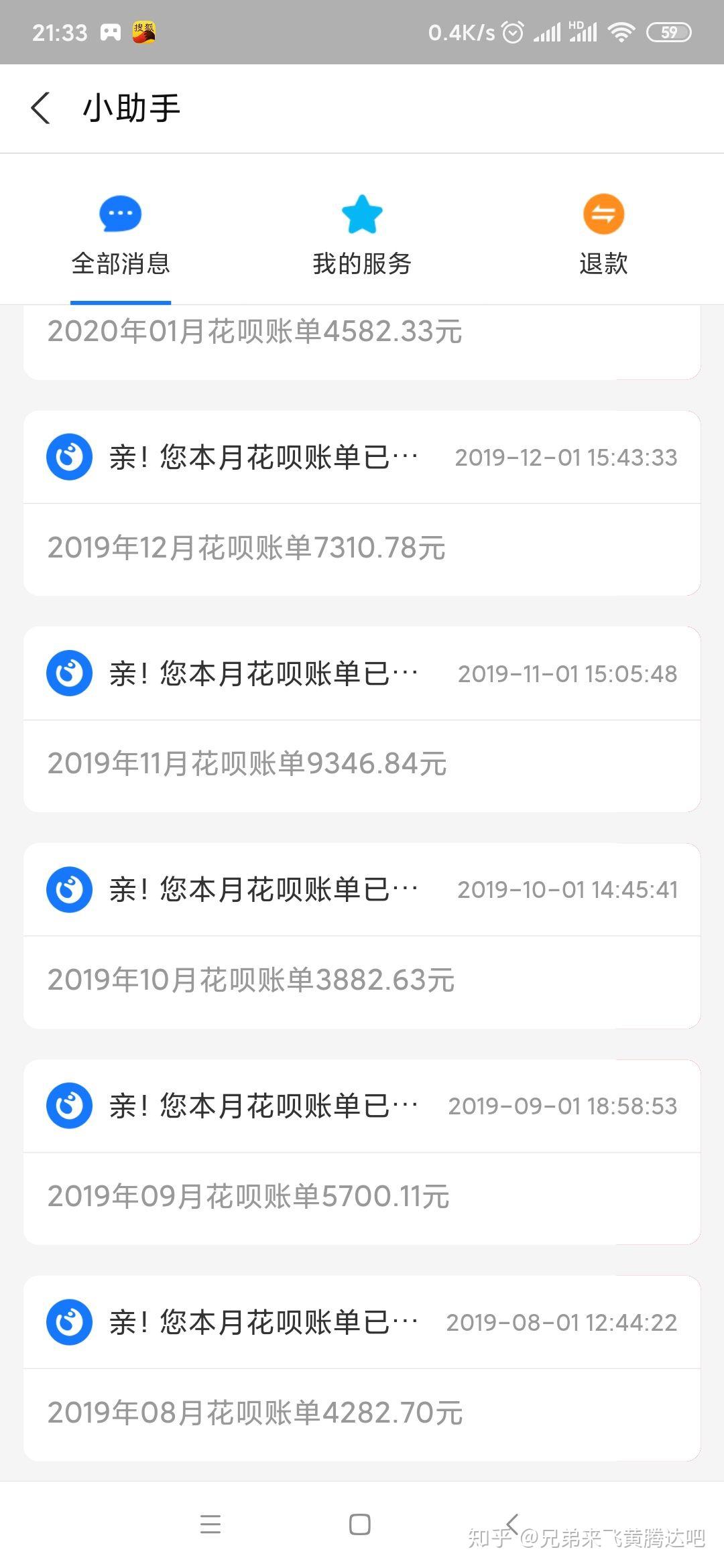Screen dimensions: 724x1568
Task: Open the 退款 tab
Action: click(603, 236)
